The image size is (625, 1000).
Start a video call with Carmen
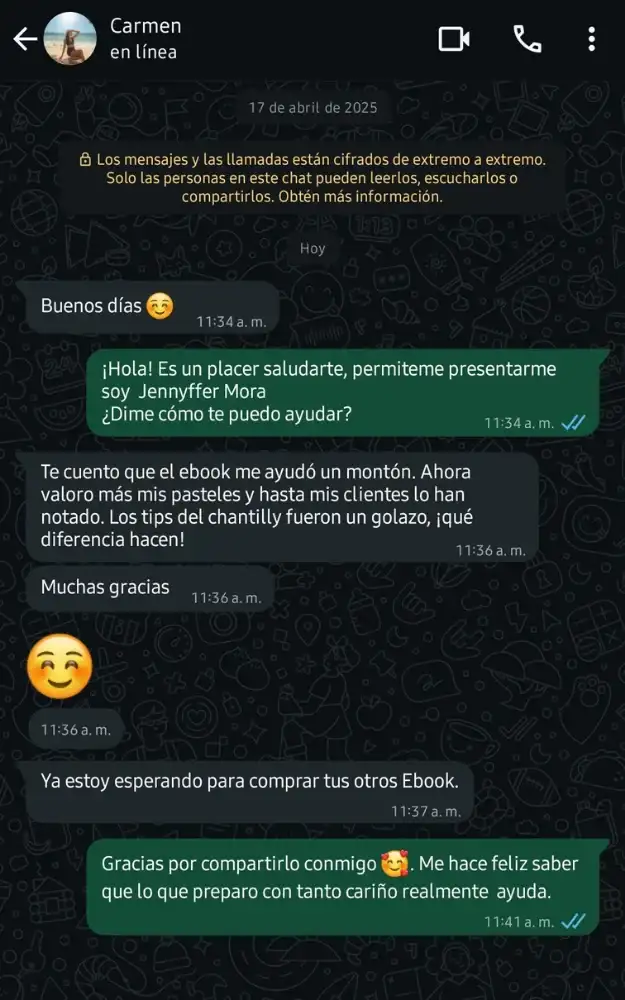[454, 39]
